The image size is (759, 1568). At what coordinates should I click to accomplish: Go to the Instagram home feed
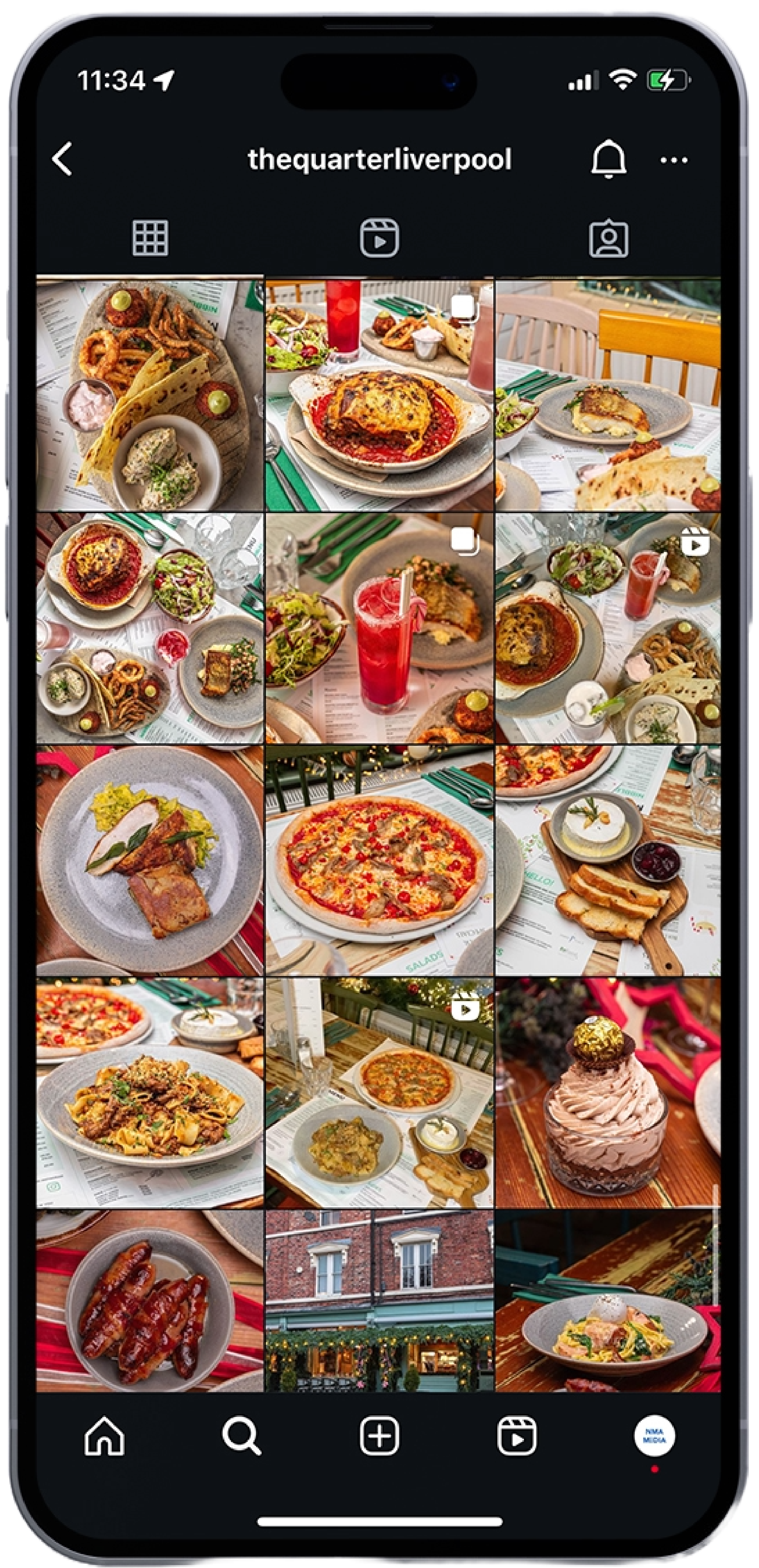(104, 1436)
